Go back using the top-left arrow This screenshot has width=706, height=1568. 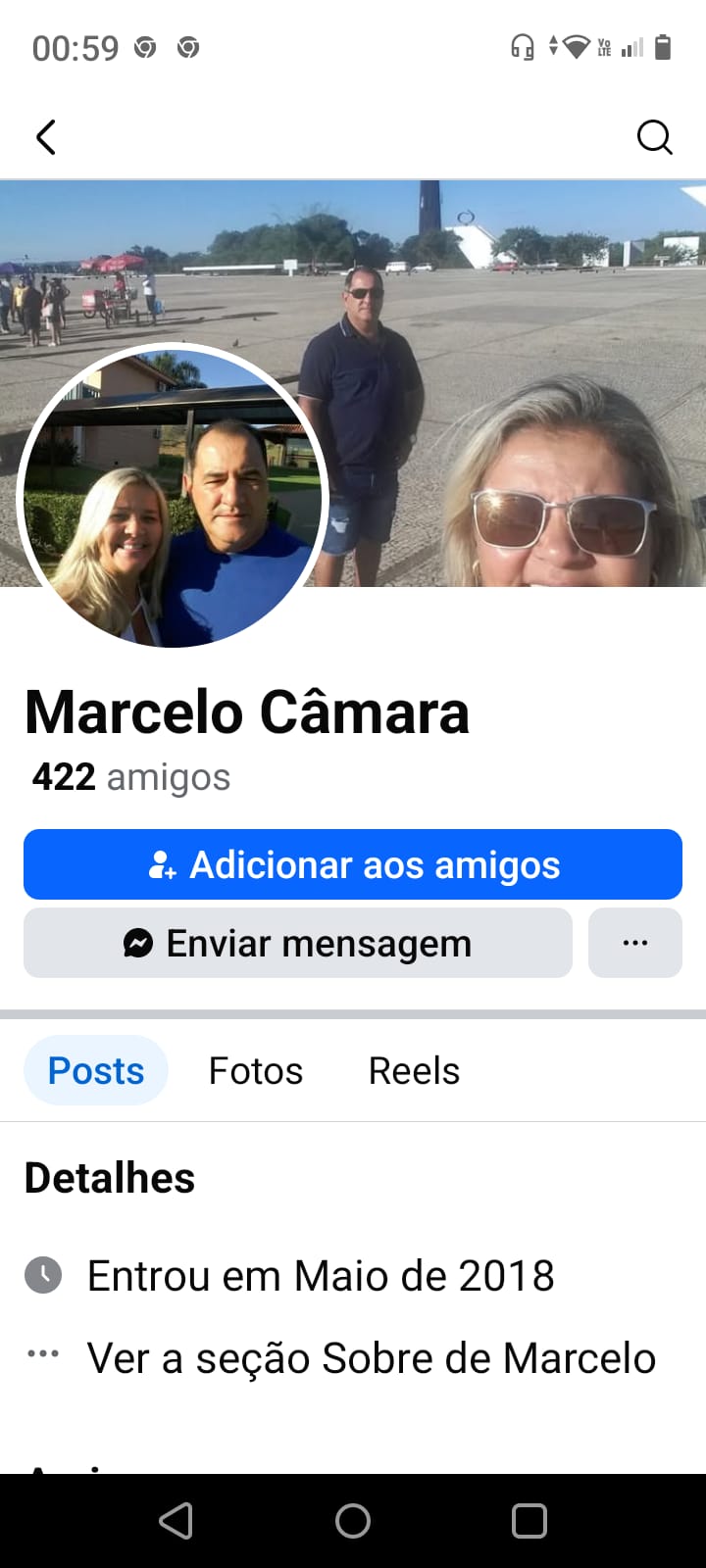coord(46,137)
